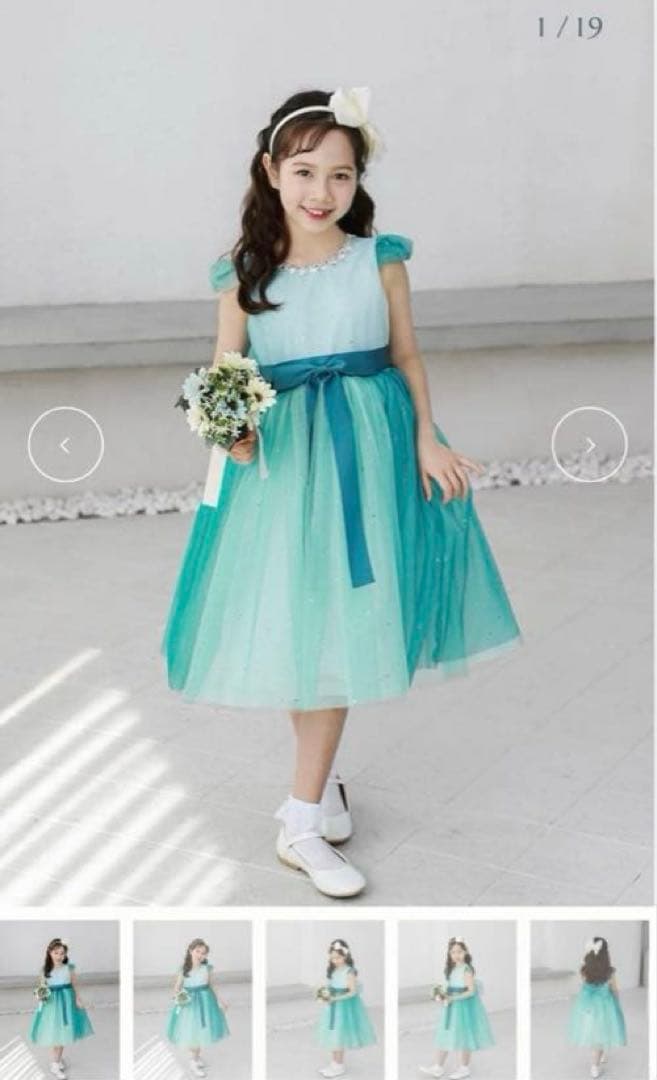Advance to the next photo arrow
Viewport: 657px width, 1080px height.
tap(589, 444)
